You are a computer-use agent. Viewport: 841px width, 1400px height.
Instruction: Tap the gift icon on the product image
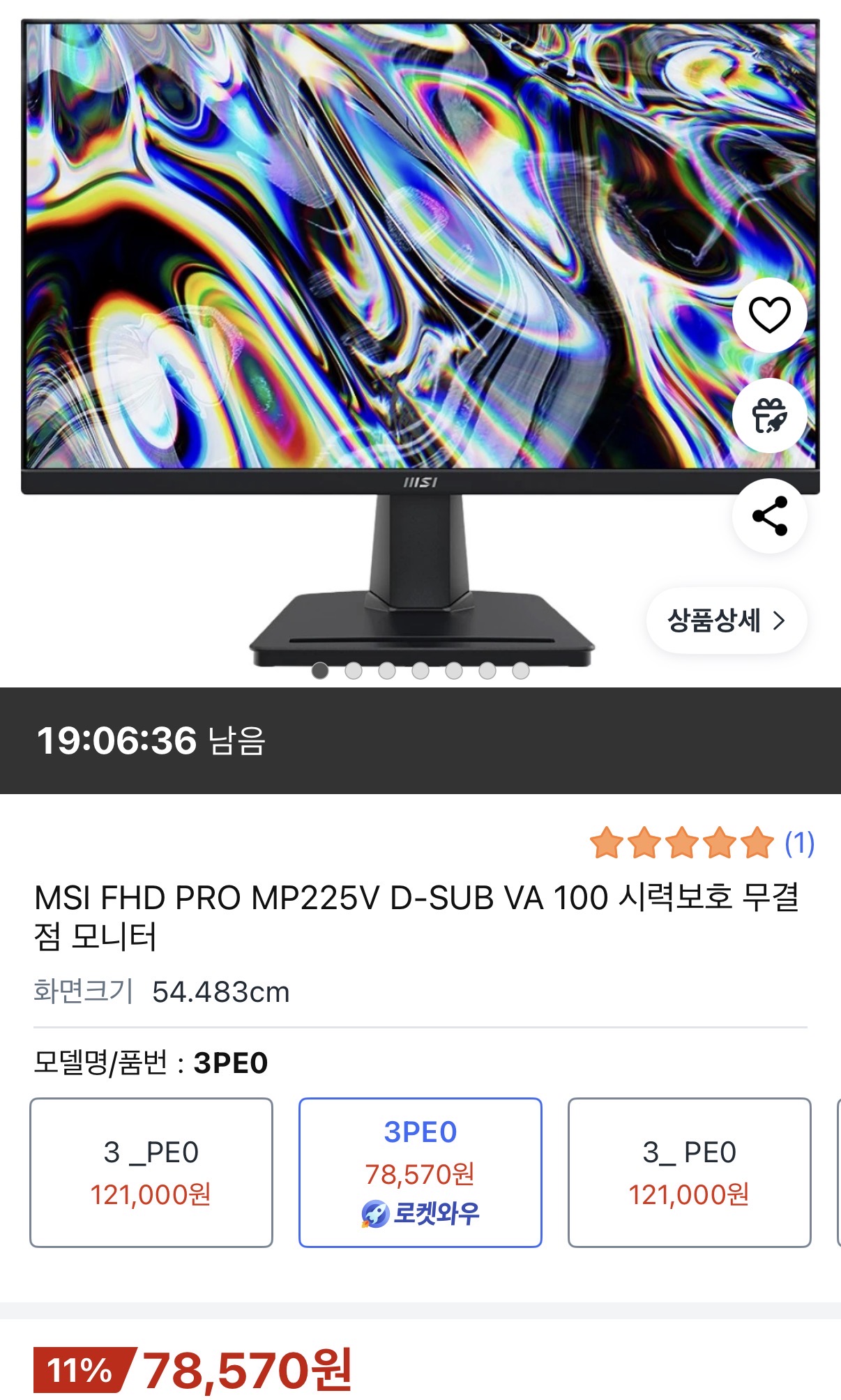769,416
